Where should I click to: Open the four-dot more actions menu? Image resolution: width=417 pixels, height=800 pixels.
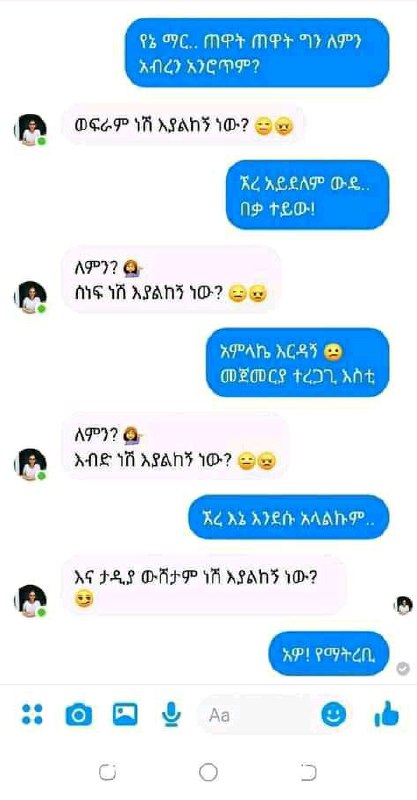click(32, 714)
